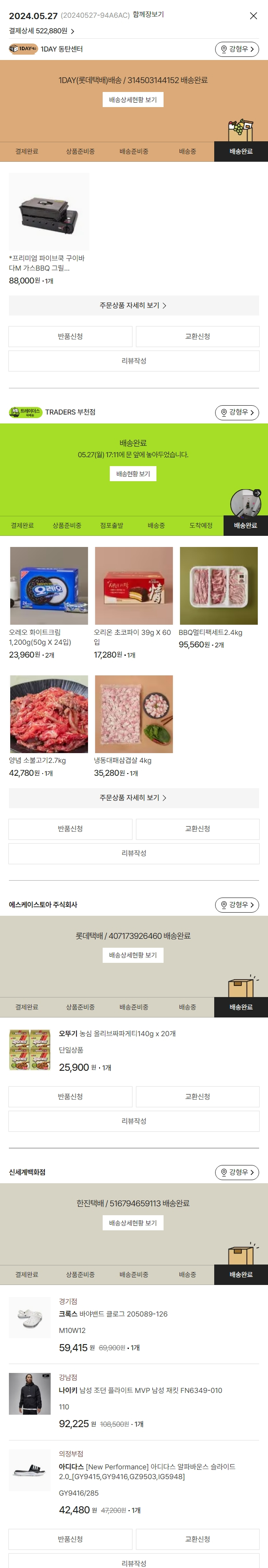Viewport: 268px width, 1568px height.
Task: Expand 주문상품 자세히 보기 under the TRADERS items
Action: click(133, 798)
